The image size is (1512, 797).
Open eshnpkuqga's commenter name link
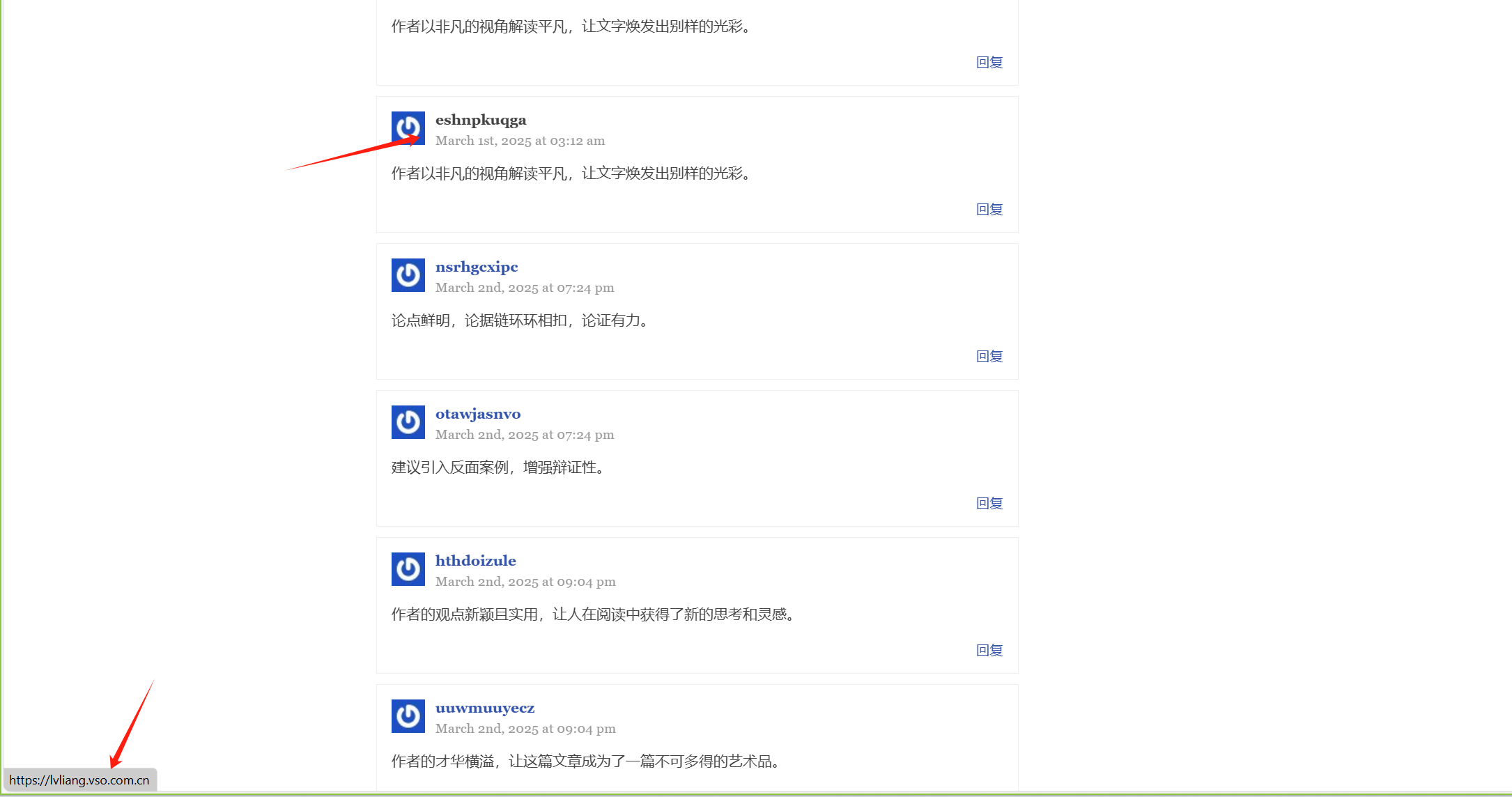[x=481, y=120]
